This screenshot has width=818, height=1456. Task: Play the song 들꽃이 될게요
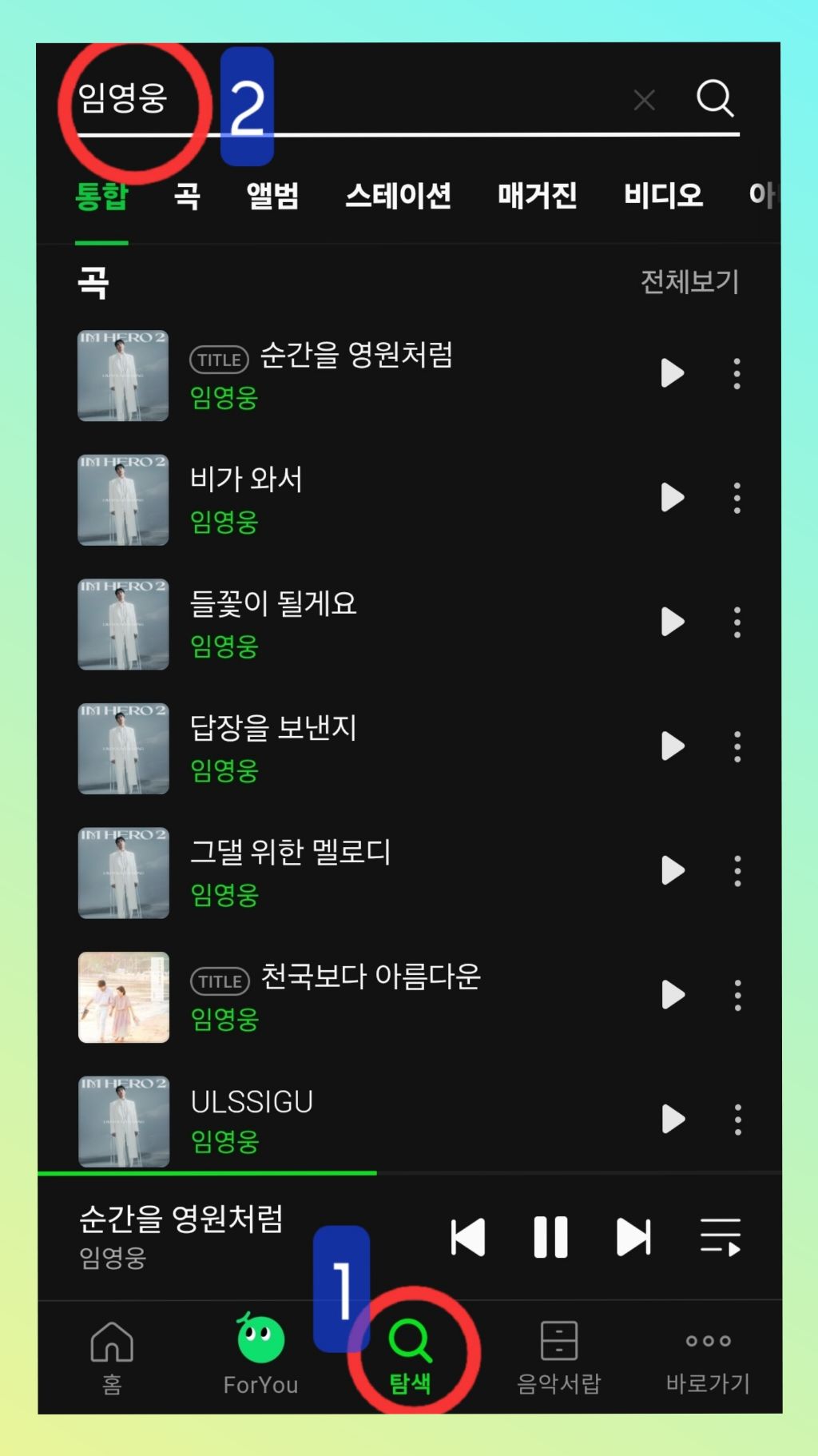tap(673, 622)
